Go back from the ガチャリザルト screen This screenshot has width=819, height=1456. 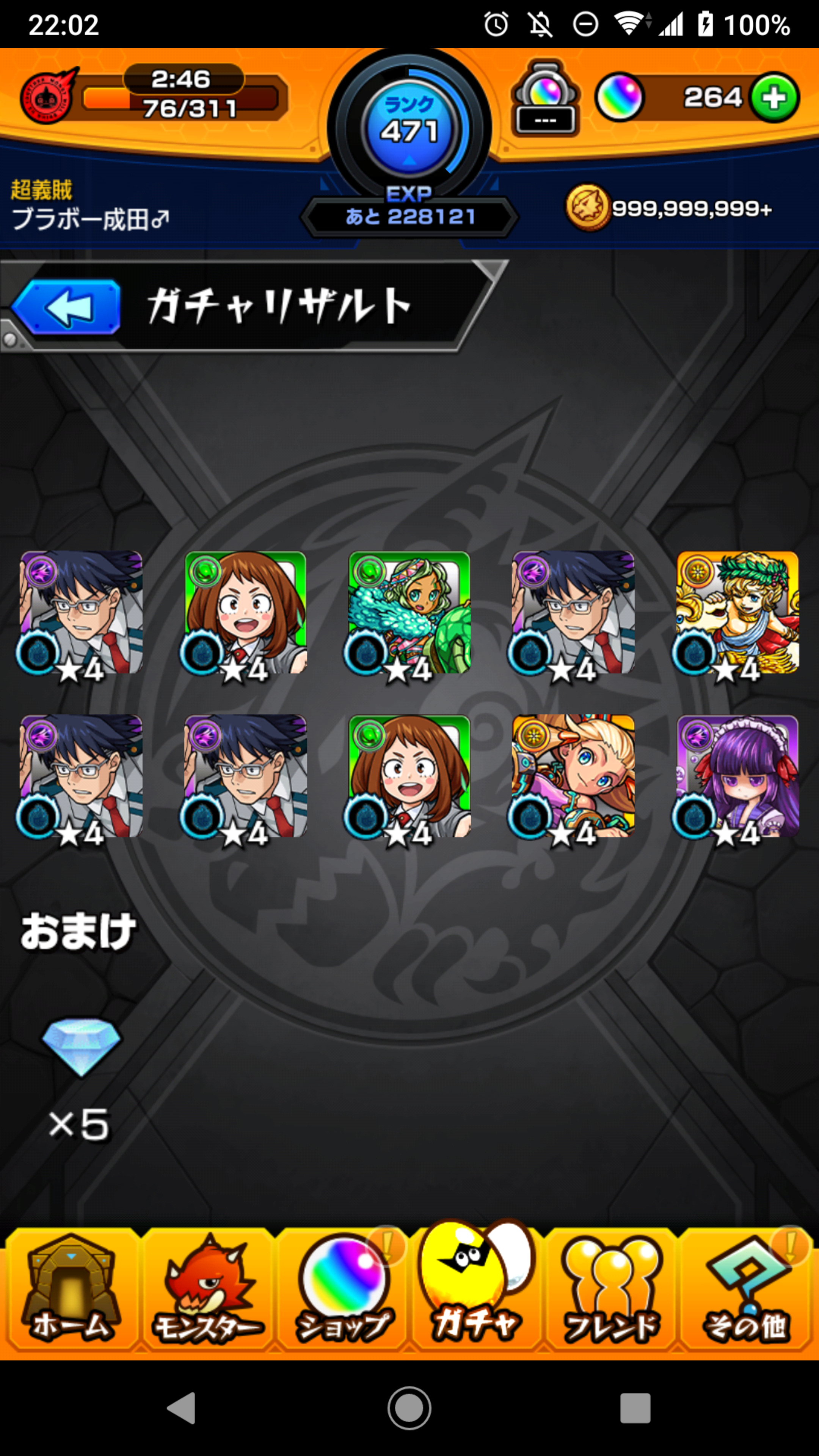pos(67,308)
